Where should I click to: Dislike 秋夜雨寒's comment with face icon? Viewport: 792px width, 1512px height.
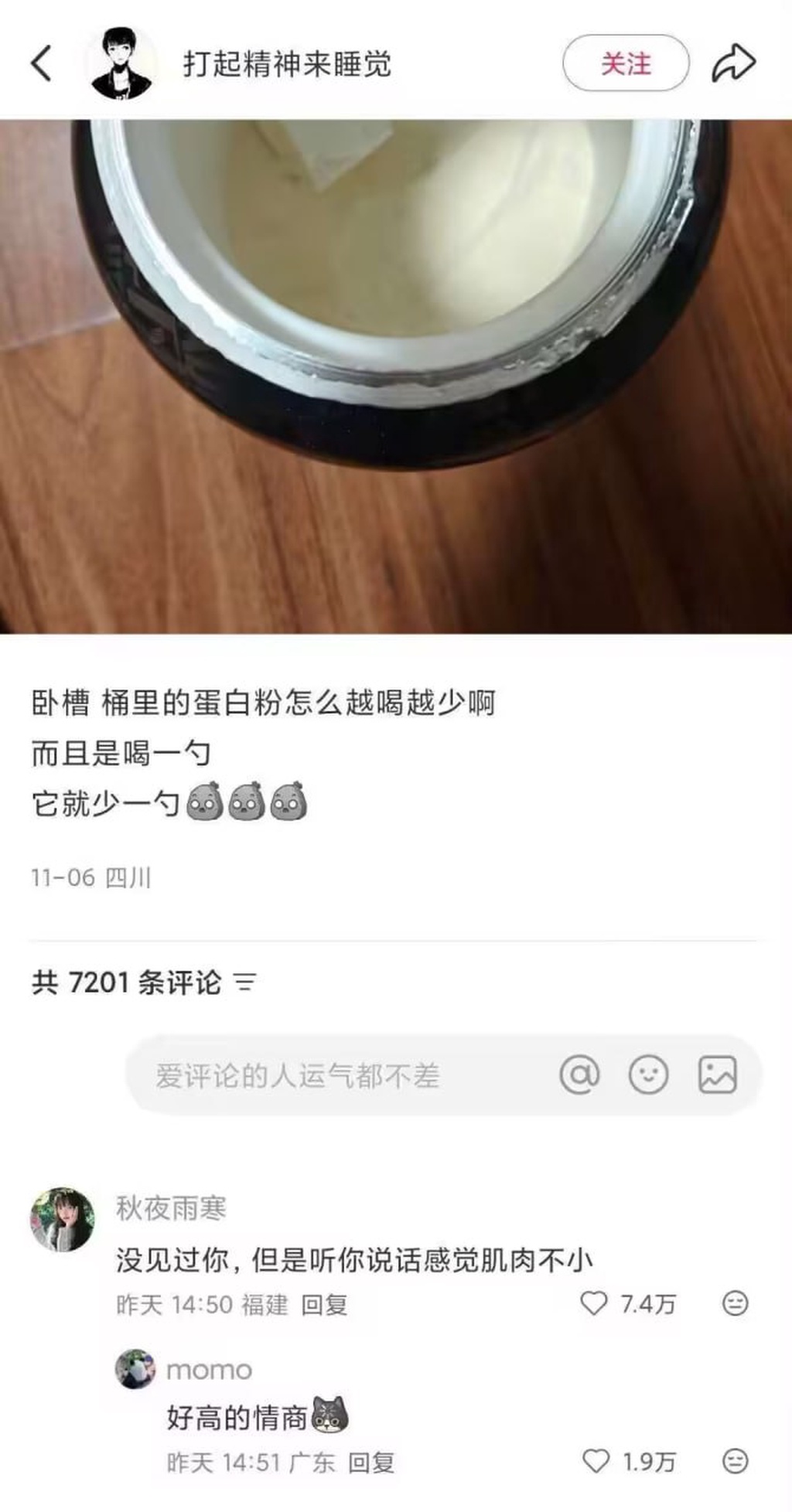coord(735,1303)
